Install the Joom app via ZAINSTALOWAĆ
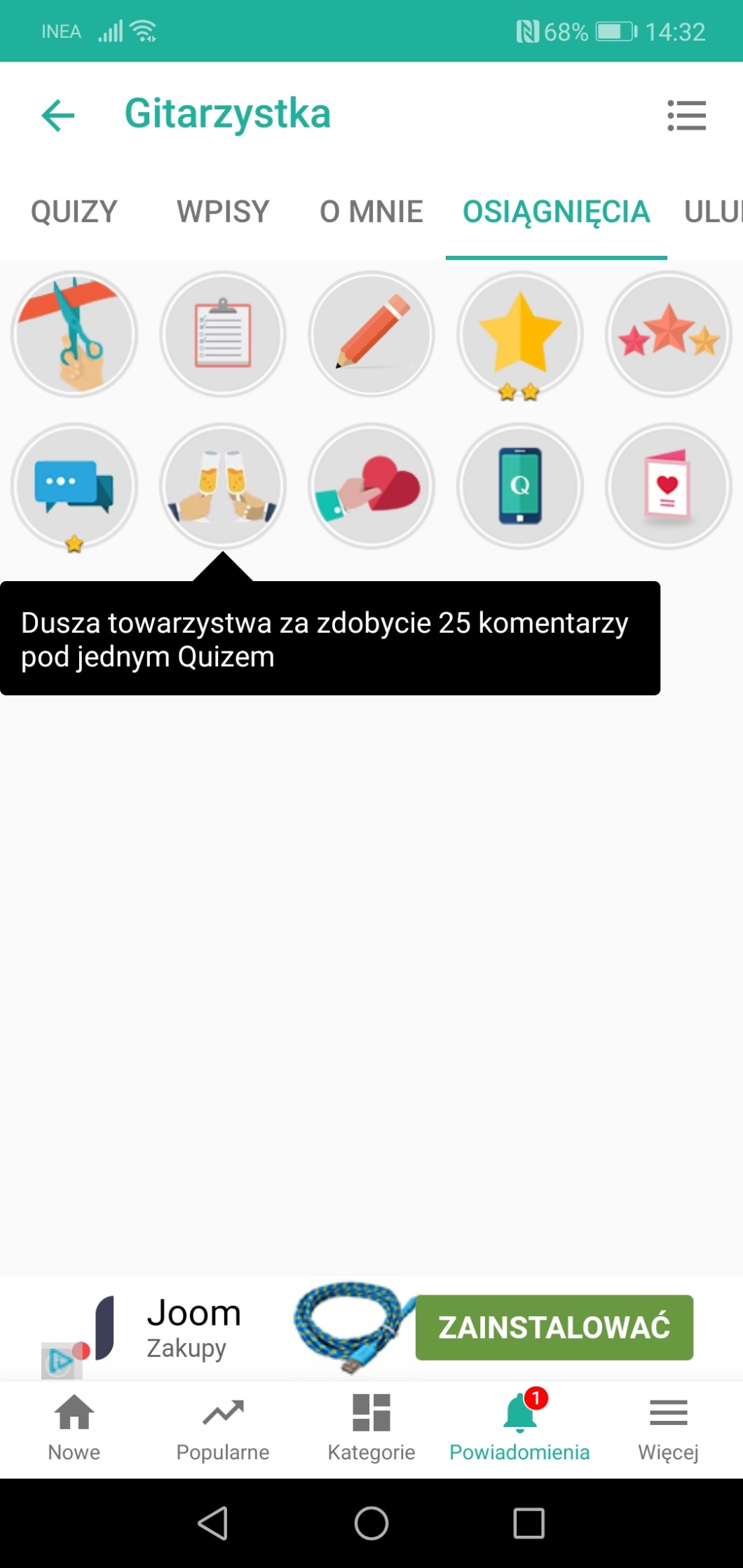743x1568 pixels. pyautogui.click(x=554, y=1327)
